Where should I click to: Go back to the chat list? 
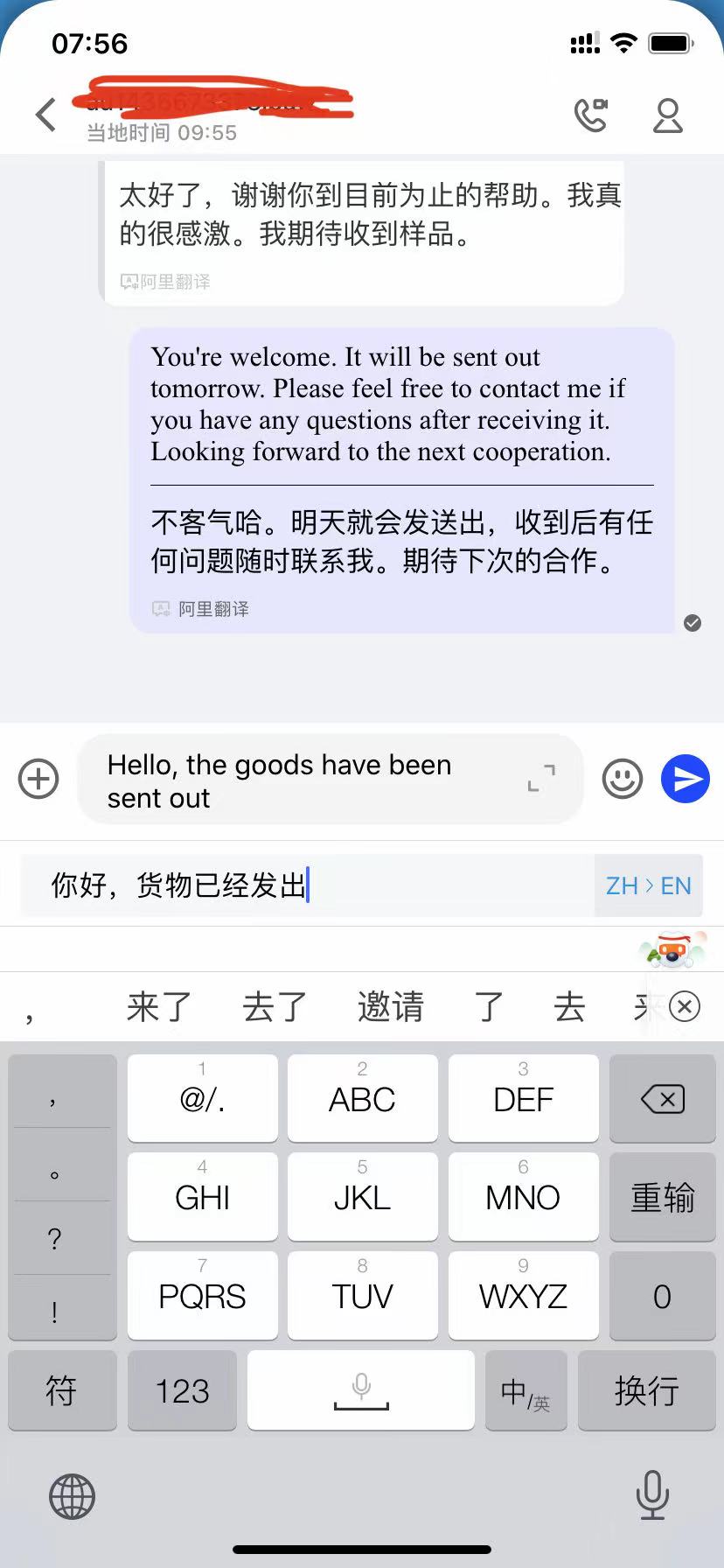[45, 115]
